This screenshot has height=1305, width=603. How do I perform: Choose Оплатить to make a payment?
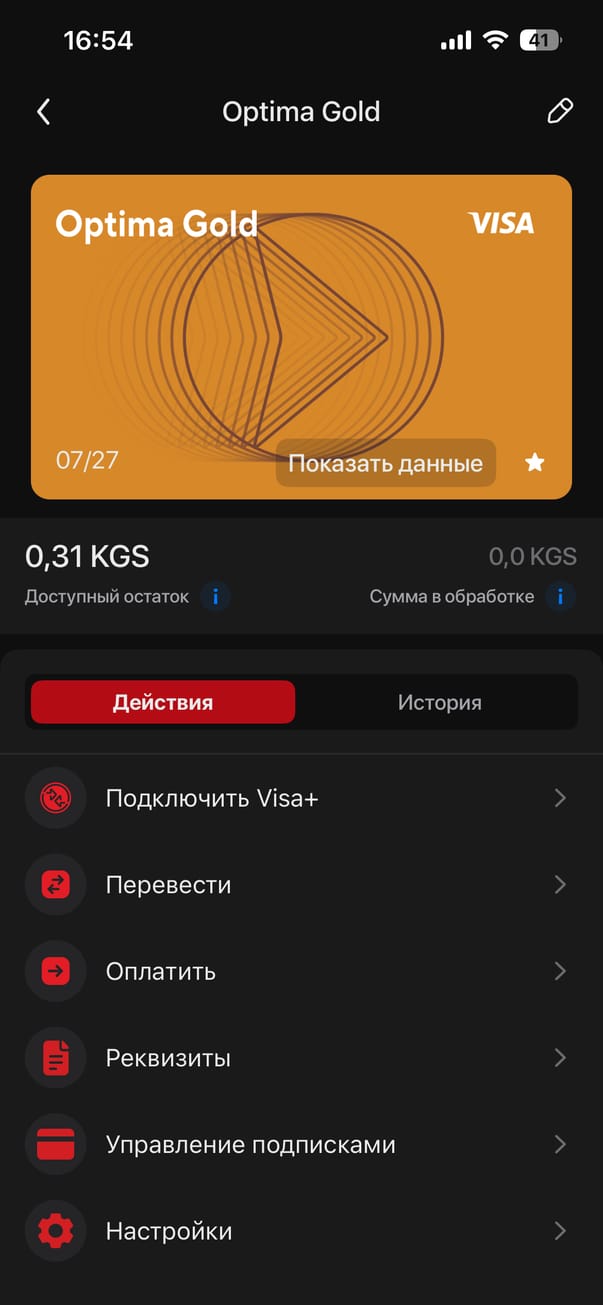click(x=300, y=971)
